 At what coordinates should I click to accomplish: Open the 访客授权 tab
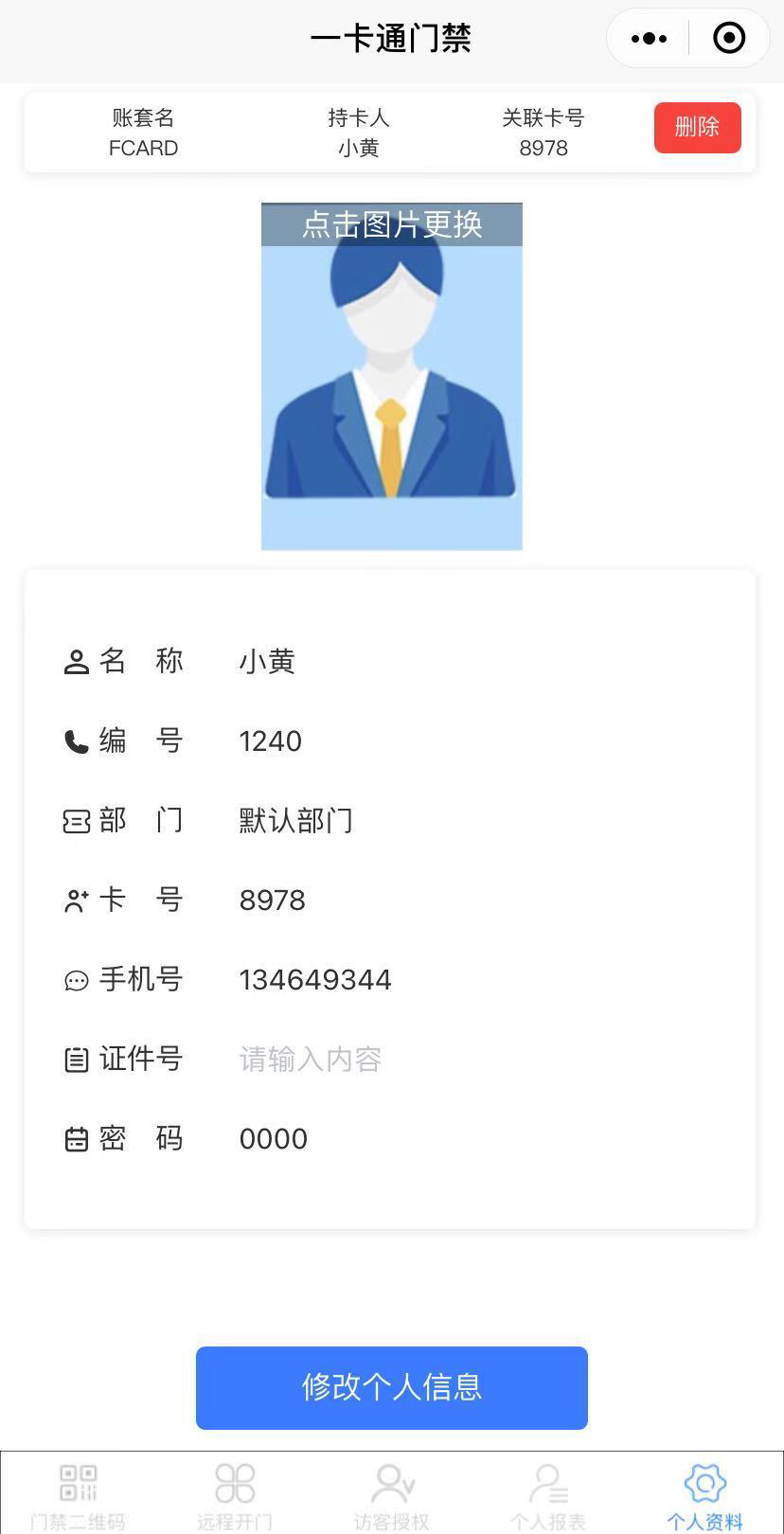click(x=392, y=1496)
